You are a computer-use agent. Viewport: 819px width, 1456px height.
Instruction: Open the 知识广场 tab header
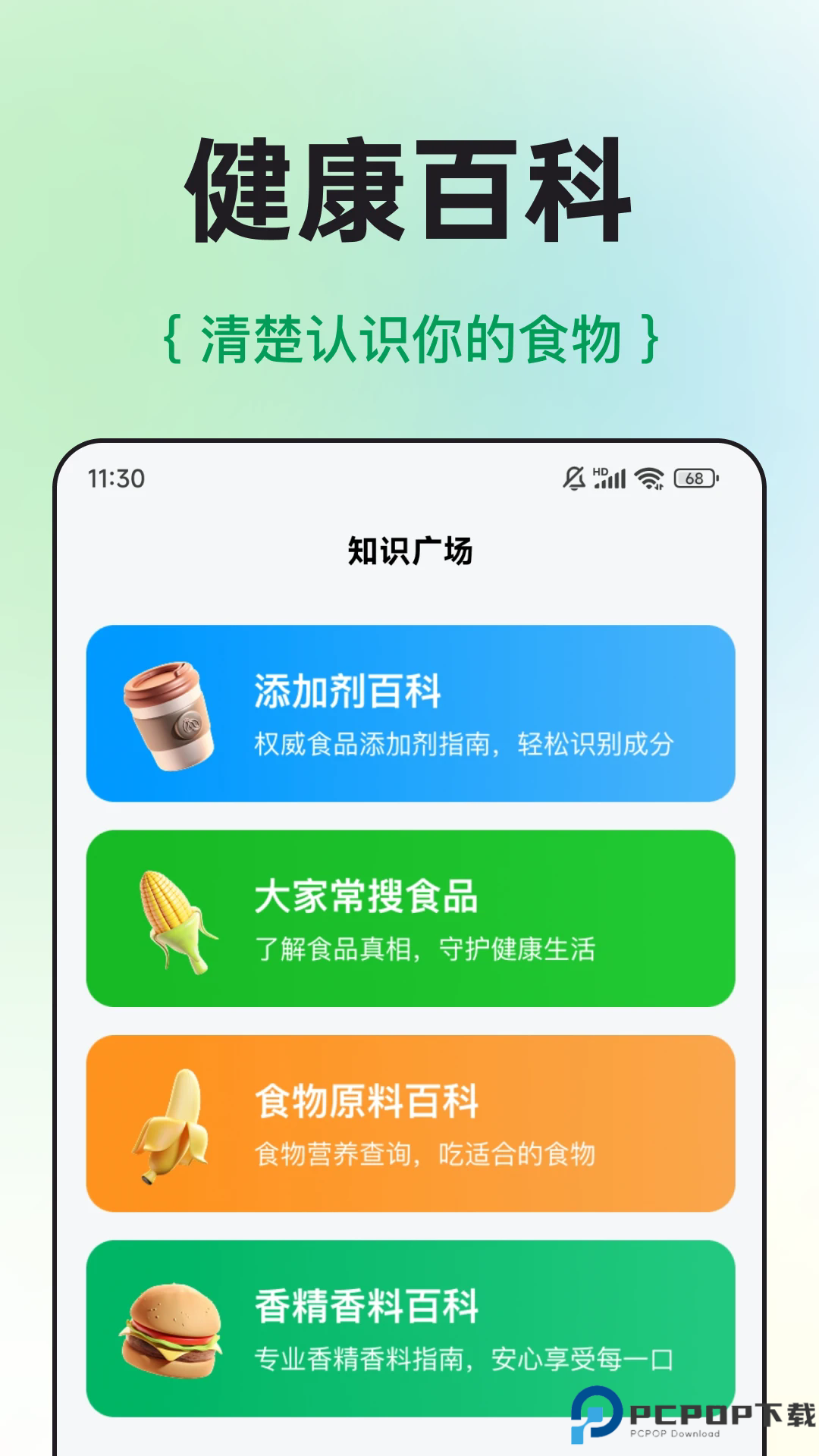pos(409,550)
